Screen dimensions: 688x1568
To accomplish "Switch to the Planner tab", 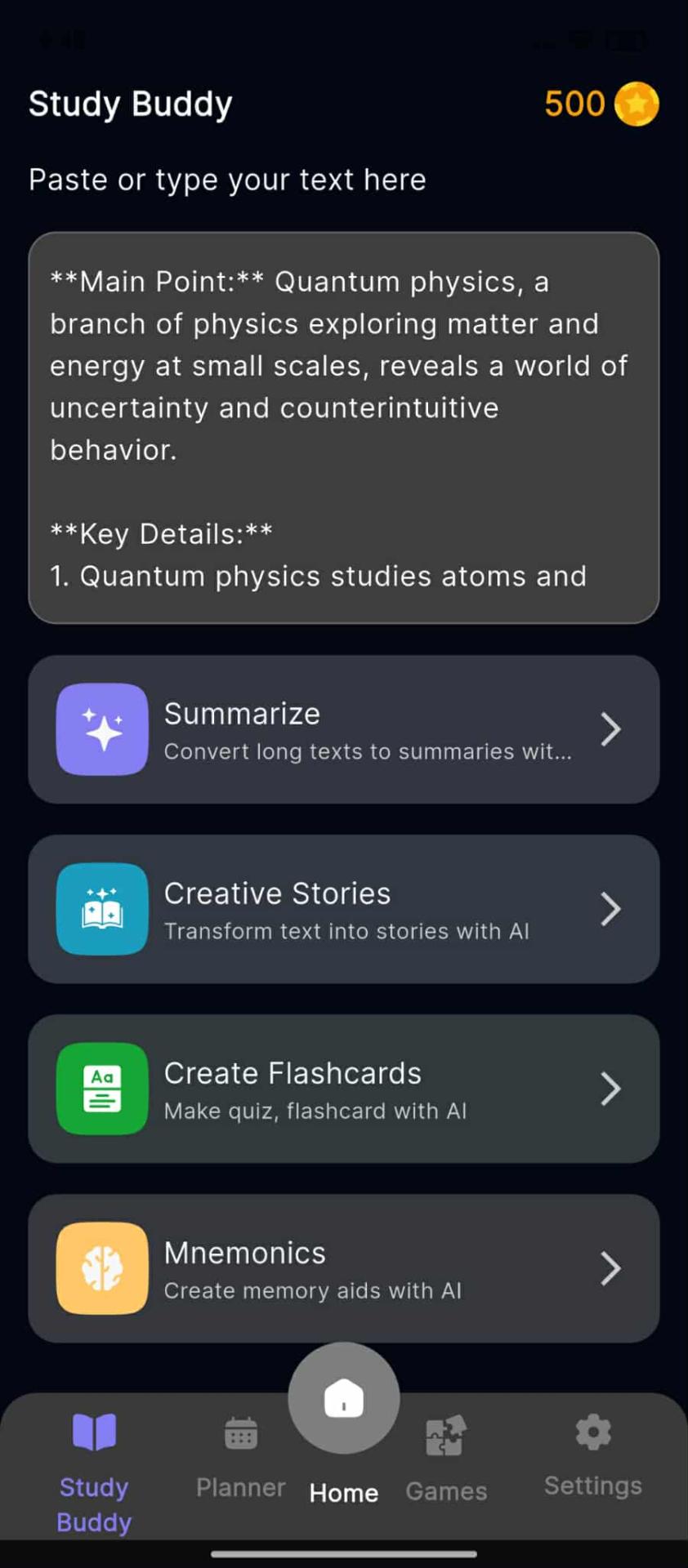I will [241, 1458].
